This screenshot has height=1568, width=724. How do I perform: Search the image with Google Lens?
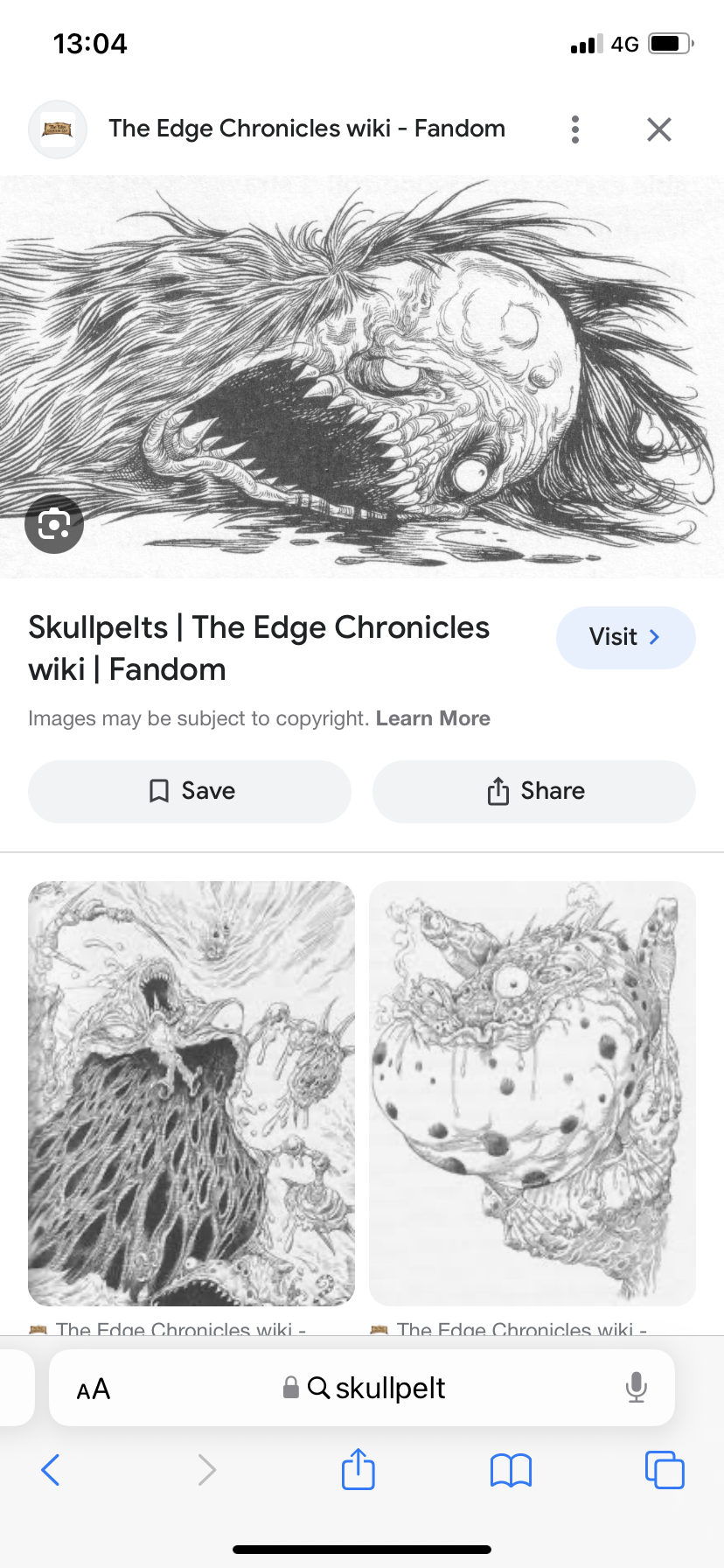(x=54, y=524)
